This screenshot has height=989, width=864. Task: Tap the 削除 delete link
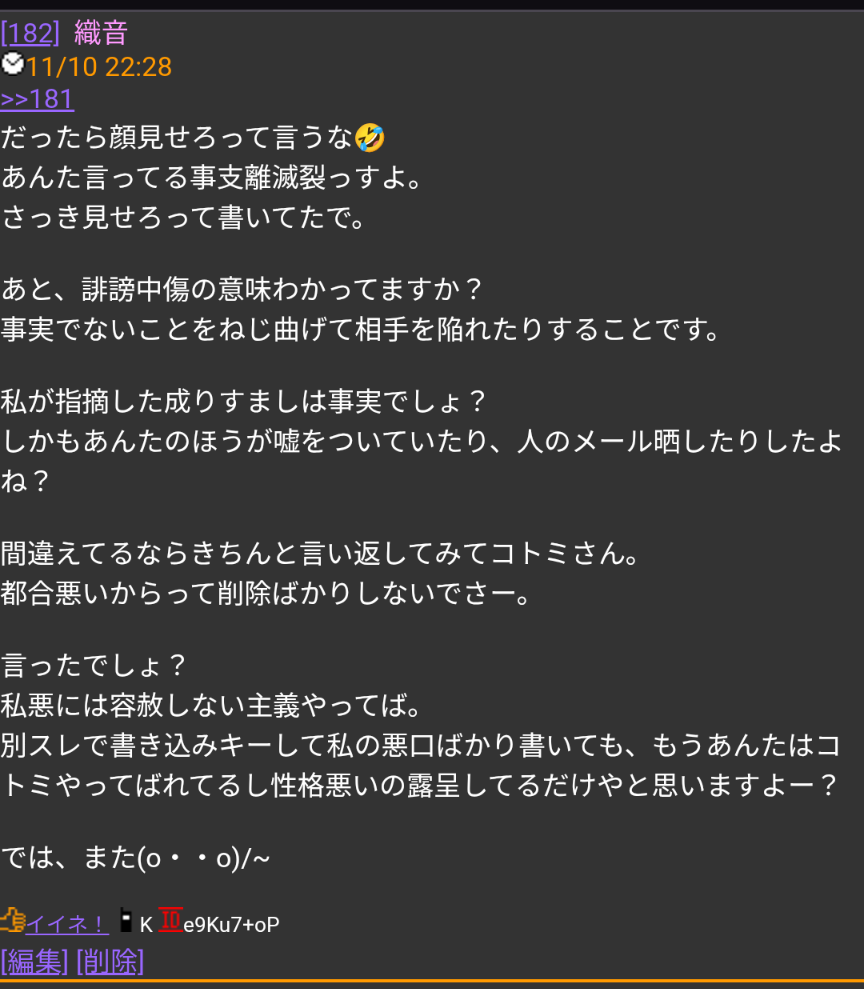(110, 962)
